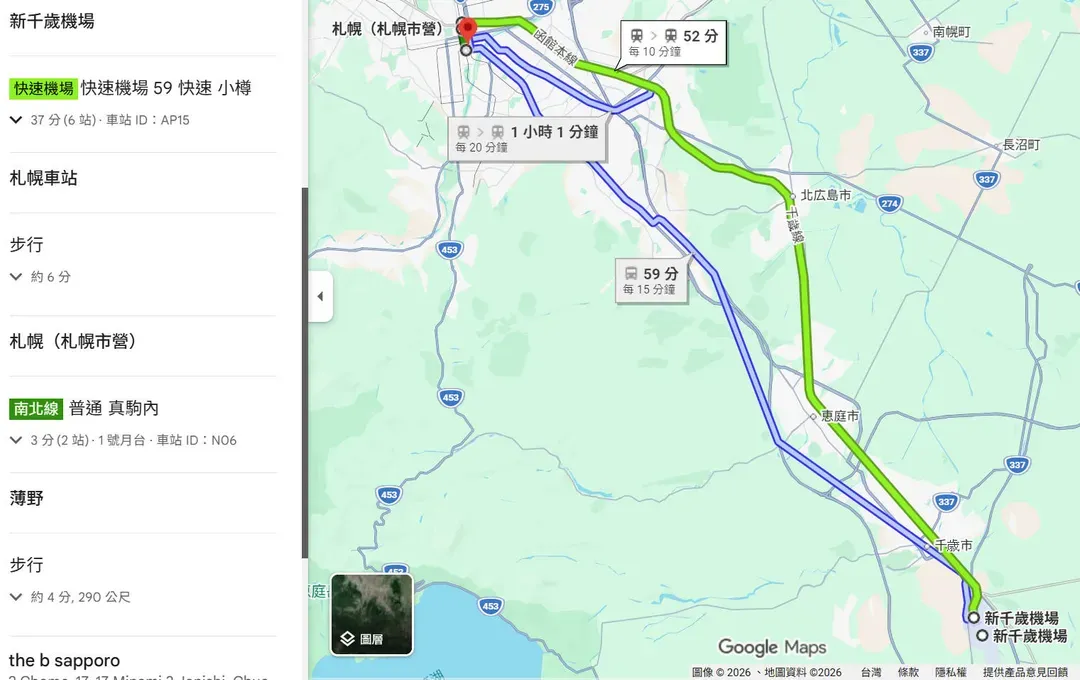The image size is (1080, 680).
Task: Open the 台灣 region link
Action: tap(870, 672)
